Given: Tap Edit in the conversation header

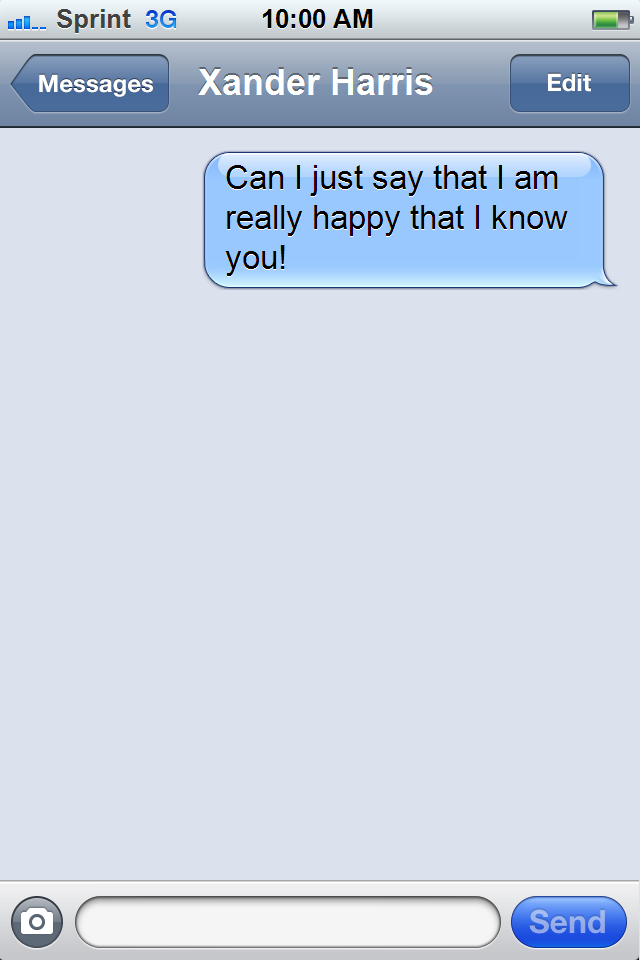Looking at the screenshot, I should pyautogui.click(x=569, y=84).
